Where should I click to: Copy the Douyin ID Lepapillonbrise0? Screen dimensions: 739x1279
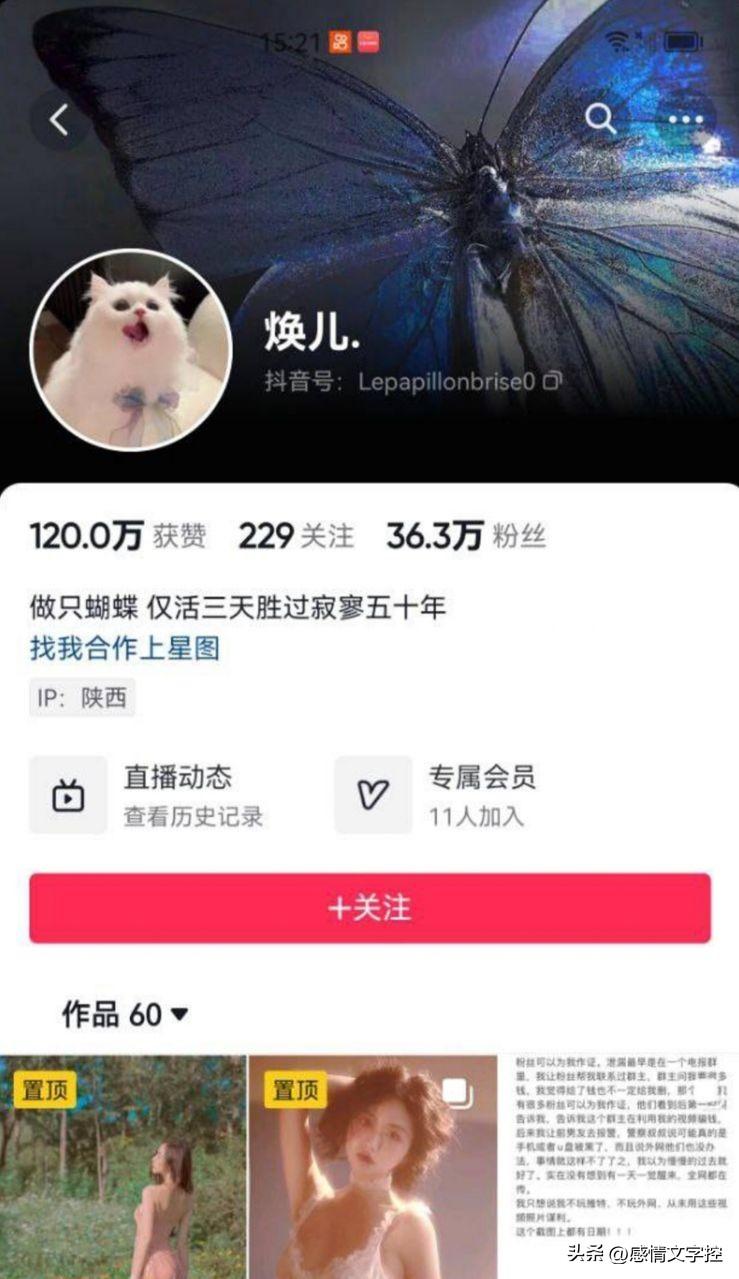[x=552, y=381]
